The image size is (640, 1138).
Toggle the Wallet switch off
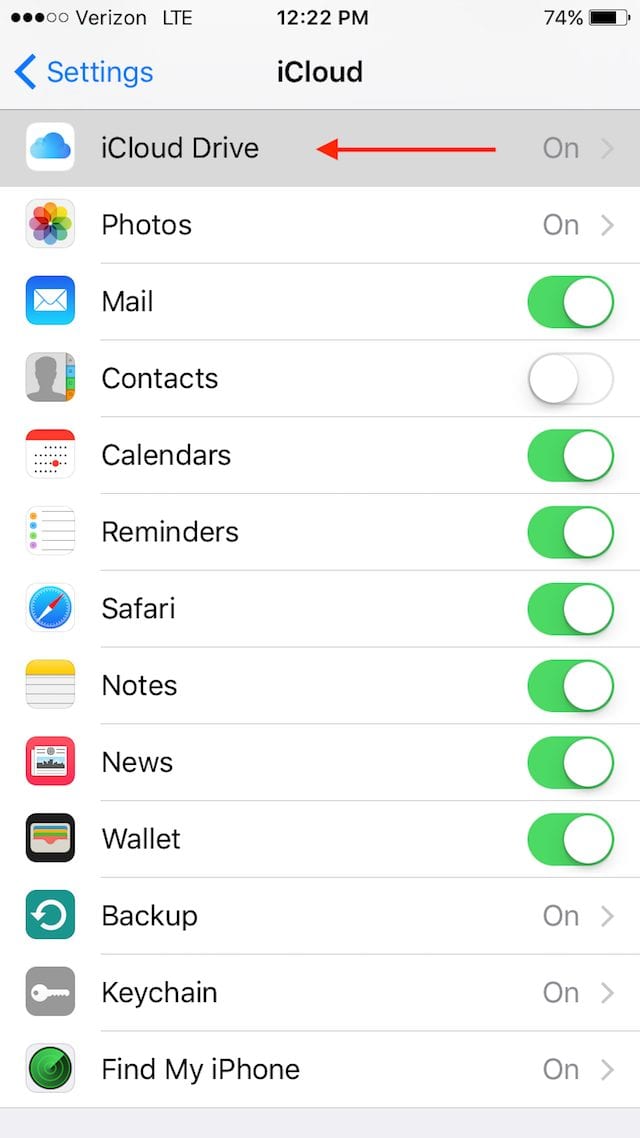pos(570,839)
